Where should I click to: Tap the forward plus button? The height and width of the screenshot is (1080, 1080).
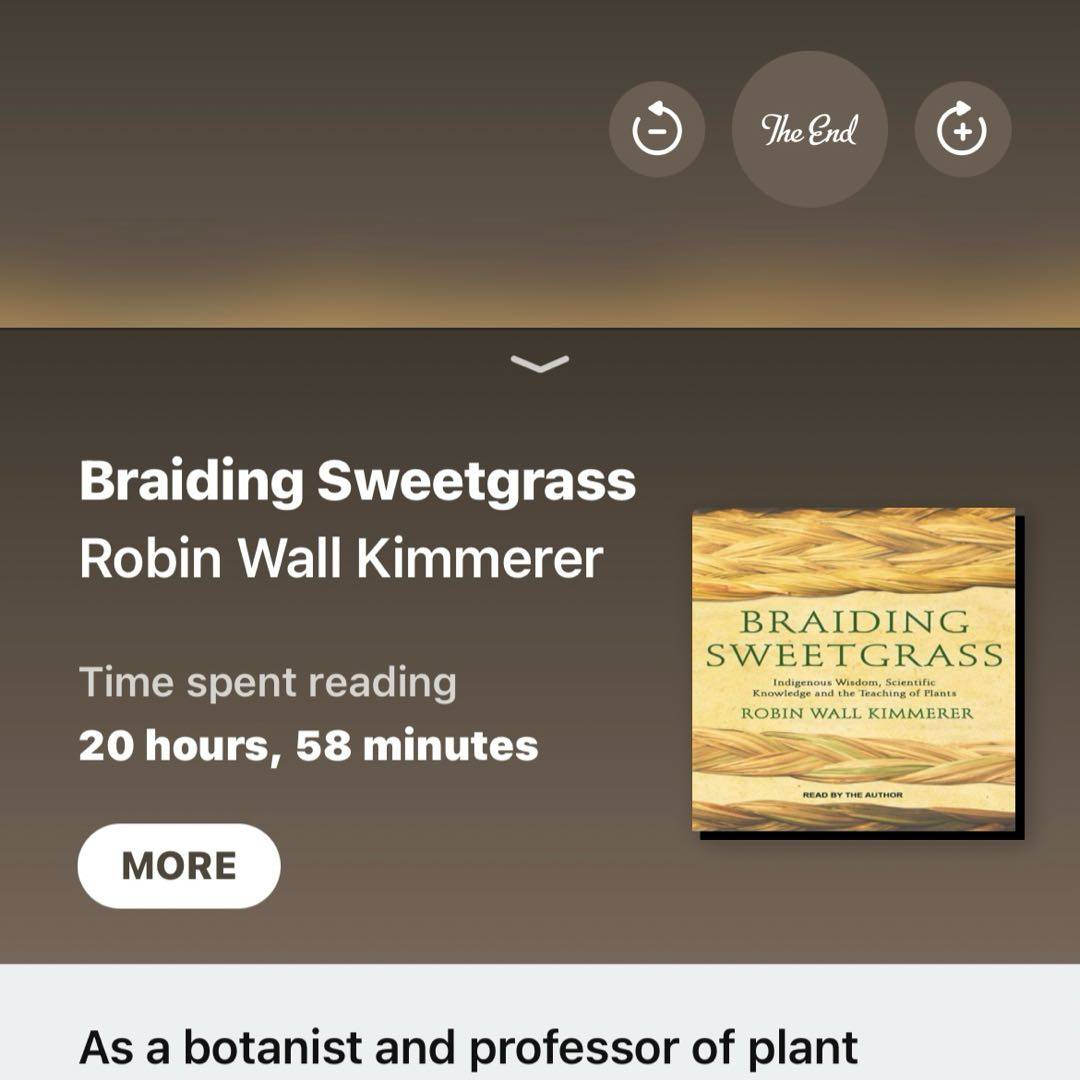[962, 130]
